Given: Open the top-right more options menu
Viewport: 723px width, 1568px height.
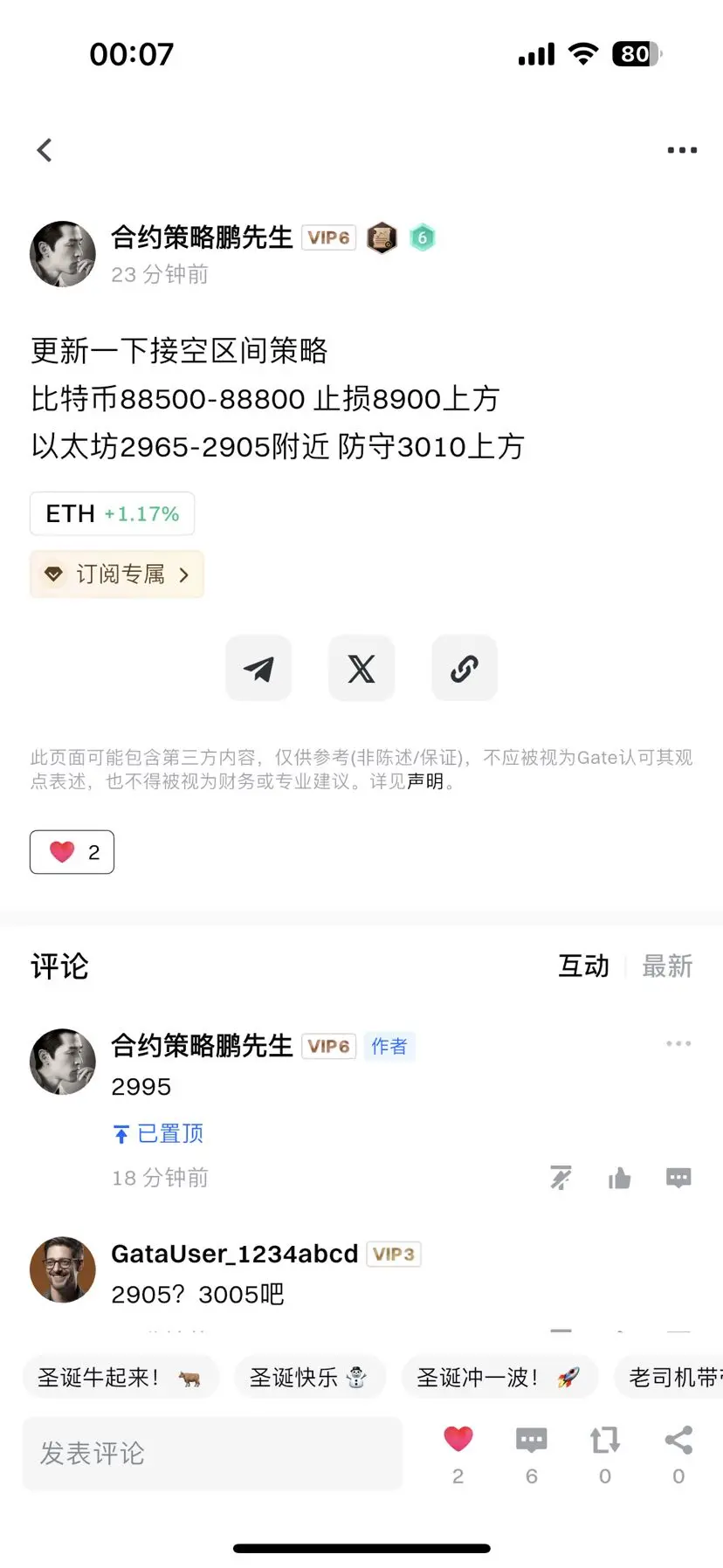Looking at the screenshot, I should click(x=680, y=149).
